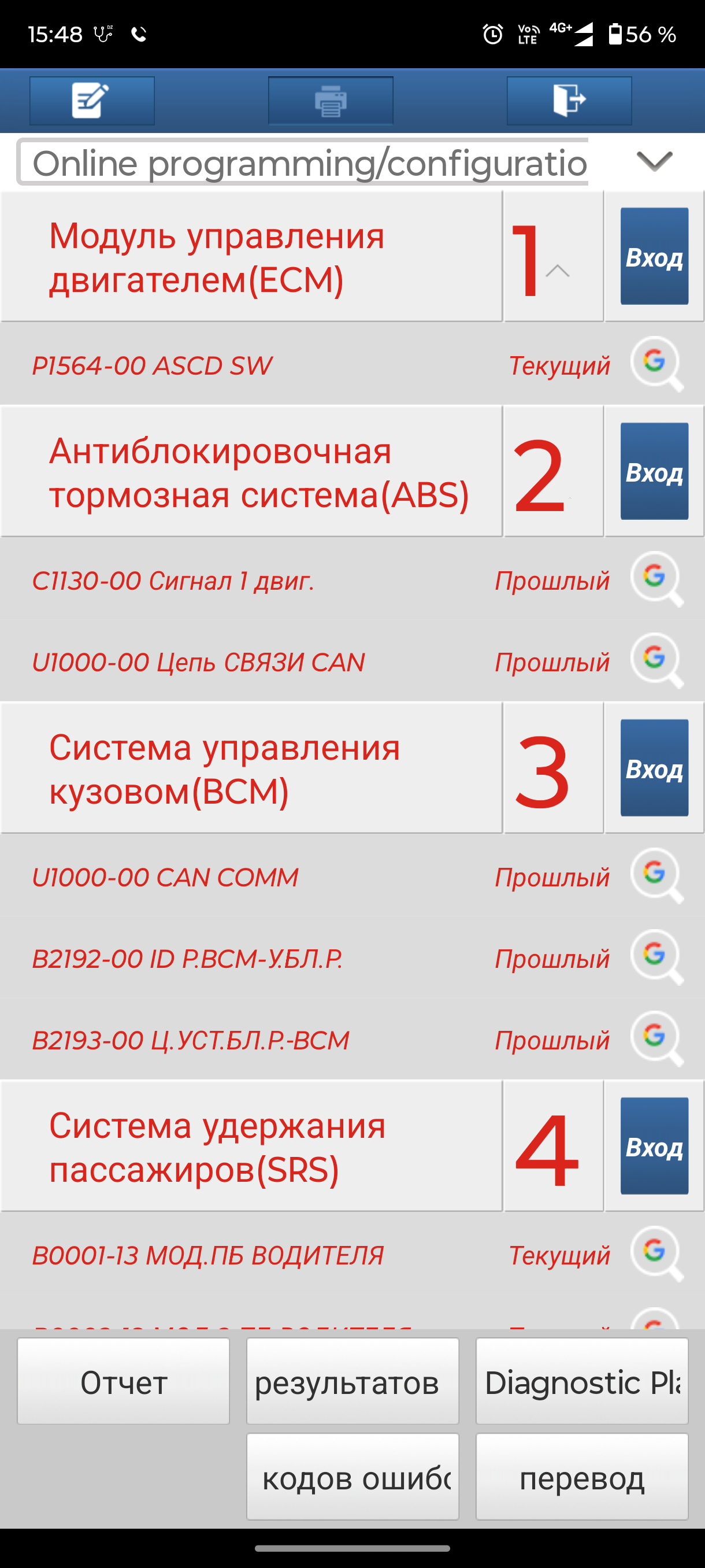The height and width of the screenshot is (1568, 705).
Task: Enter SRS system via Вход button
Action: click(654, 1145)
